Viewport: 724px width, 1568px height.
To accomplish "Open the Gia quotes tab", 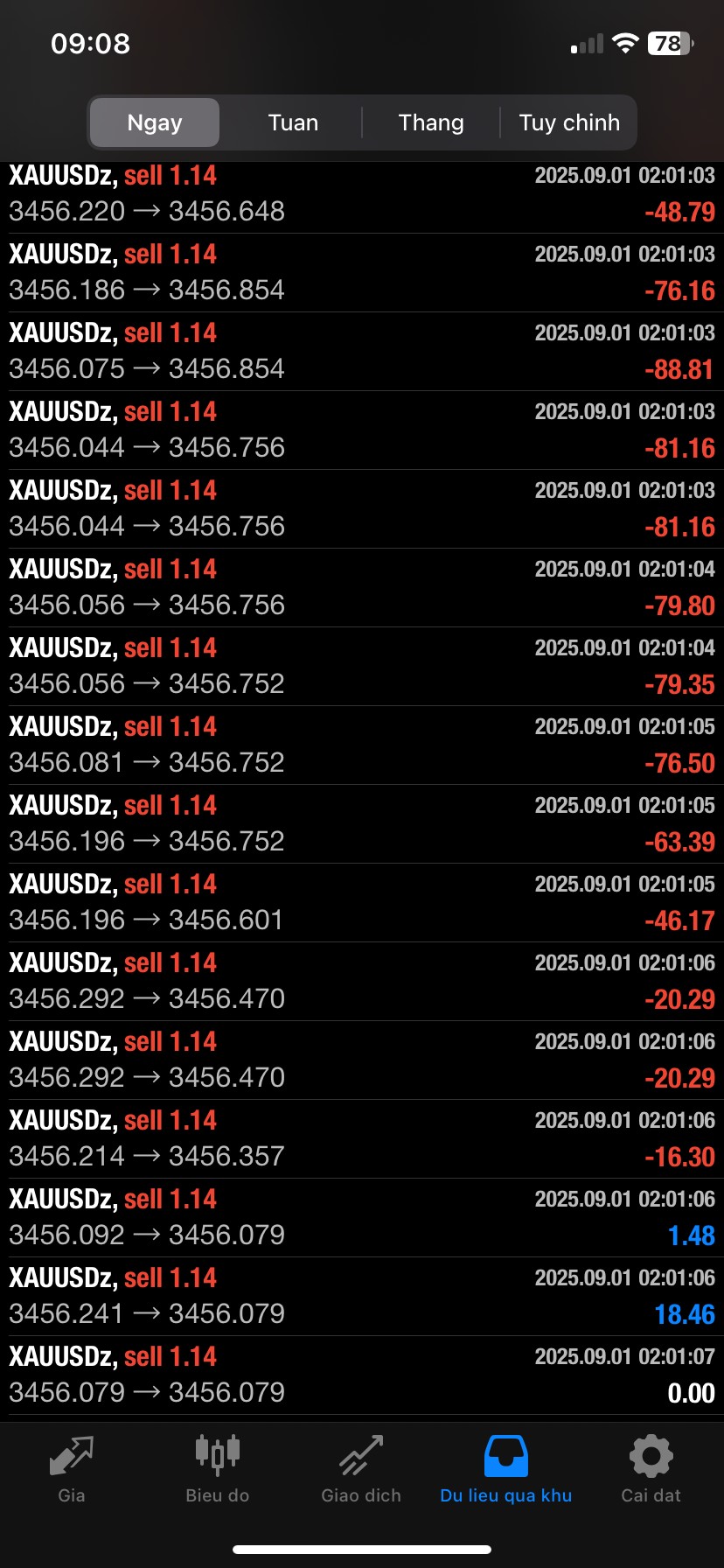I will pos(72,1470).
